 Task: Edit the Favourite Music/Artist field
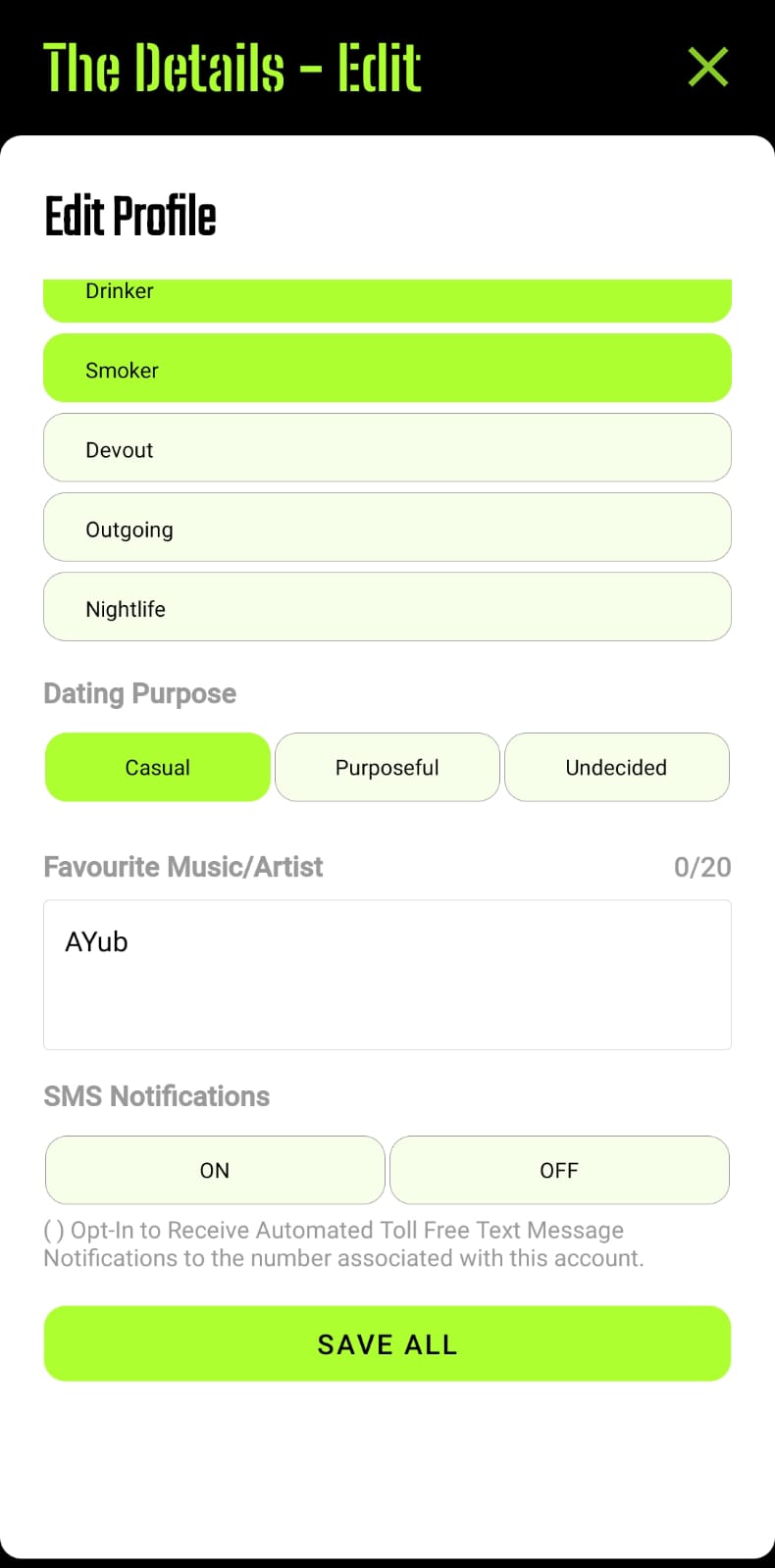387,975
